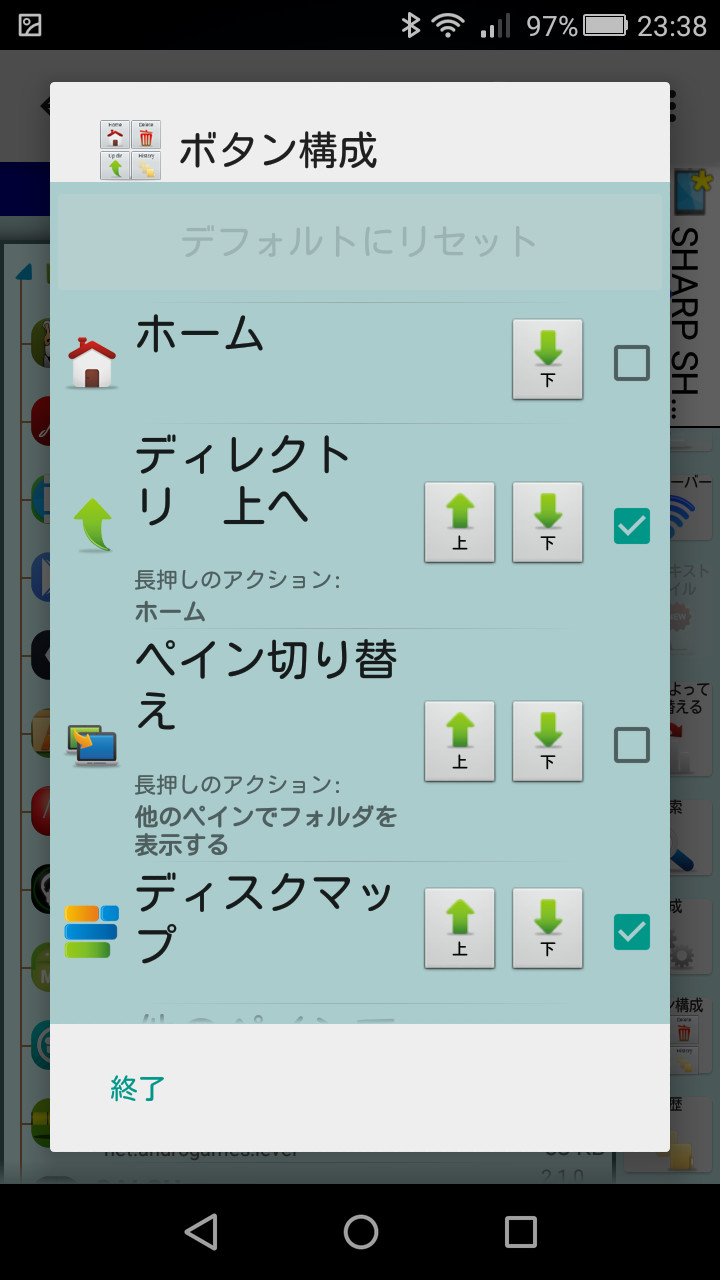Screen dimensions: 720x1280
Task: Move ホーム down with 下 button
Action: (547, 360)
